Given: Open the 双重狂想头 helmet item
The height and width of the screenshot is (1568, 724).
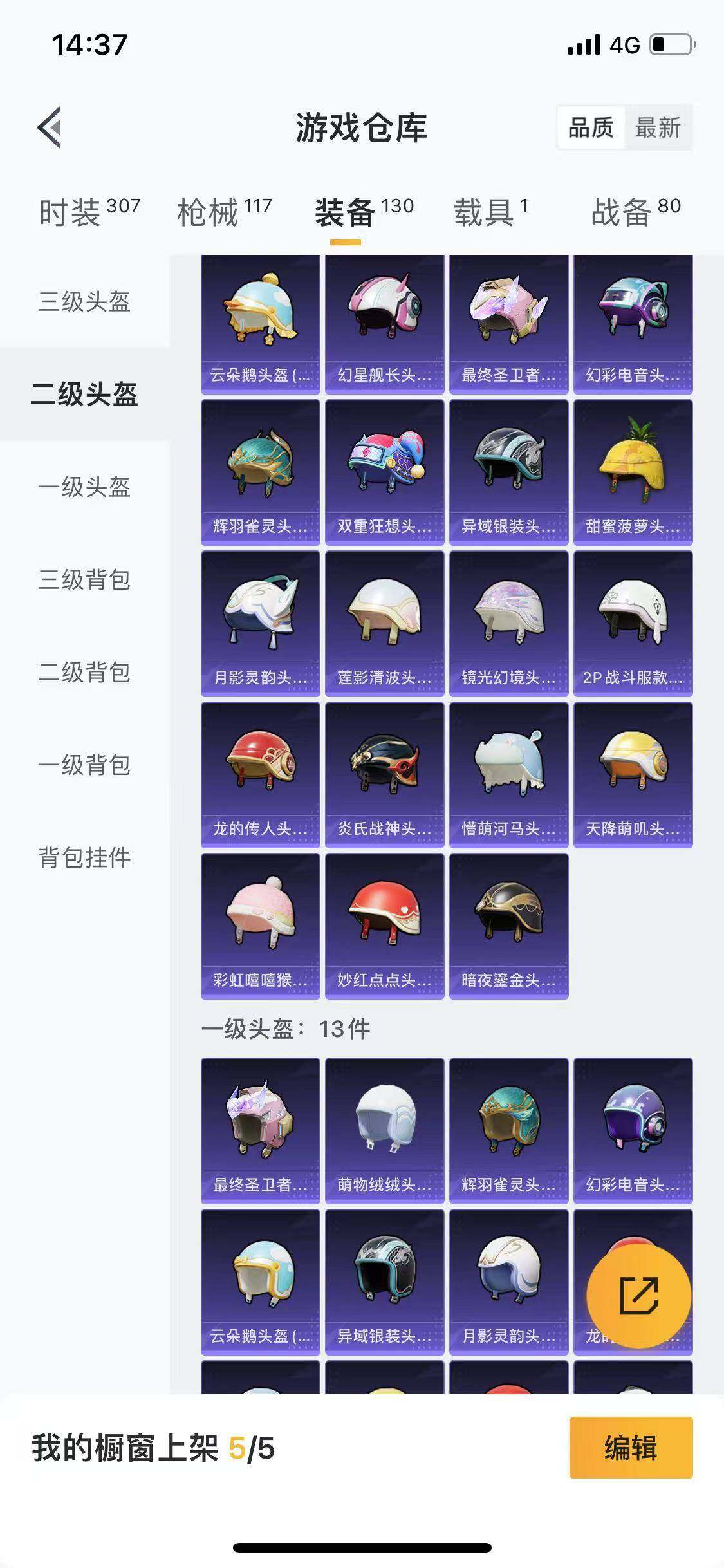Looking at the screenshot, I should 384,472.
